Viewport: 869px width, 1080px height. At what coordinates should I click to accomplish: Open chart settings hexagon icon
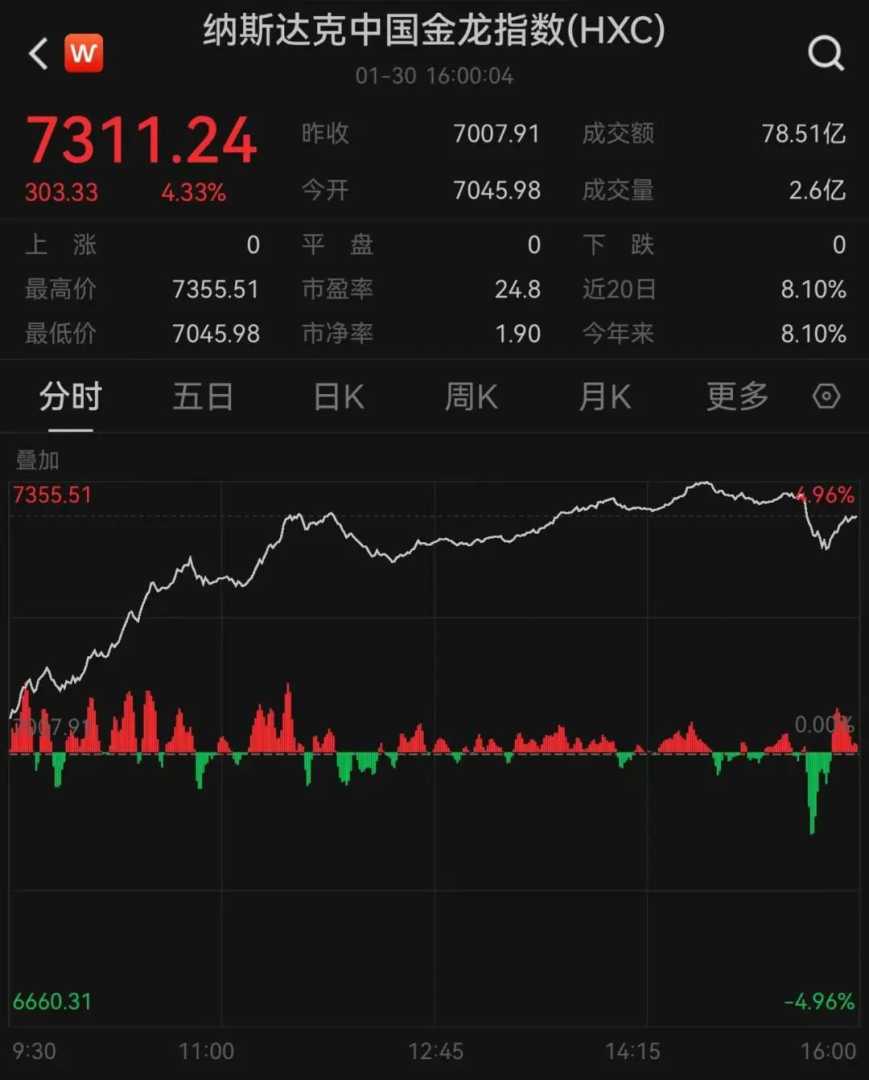pyautogui.click(x=826, y=397)
